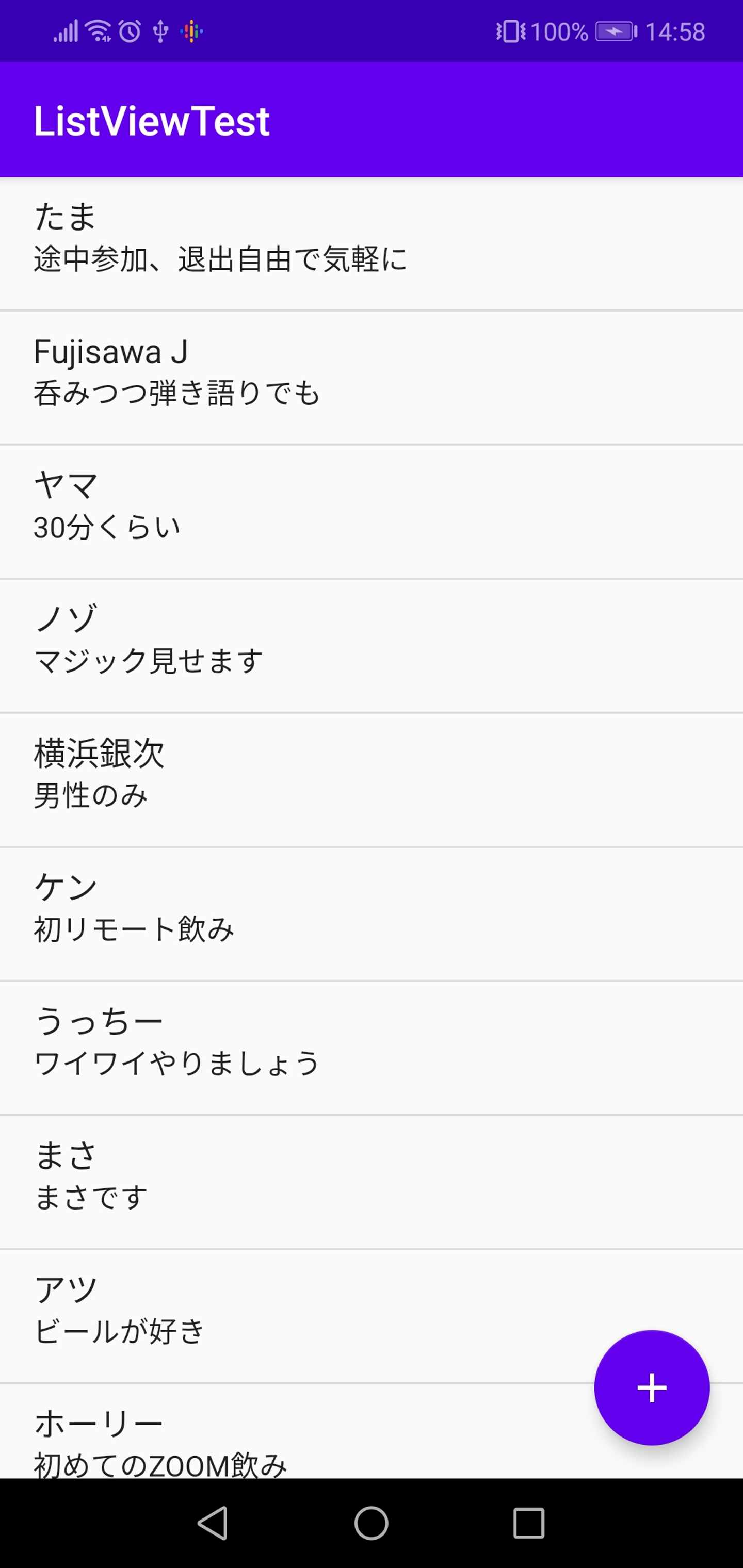Choose the ノゾ list item
The image size is (743, 1568).
pyautogui.click(x=372, y=645)
